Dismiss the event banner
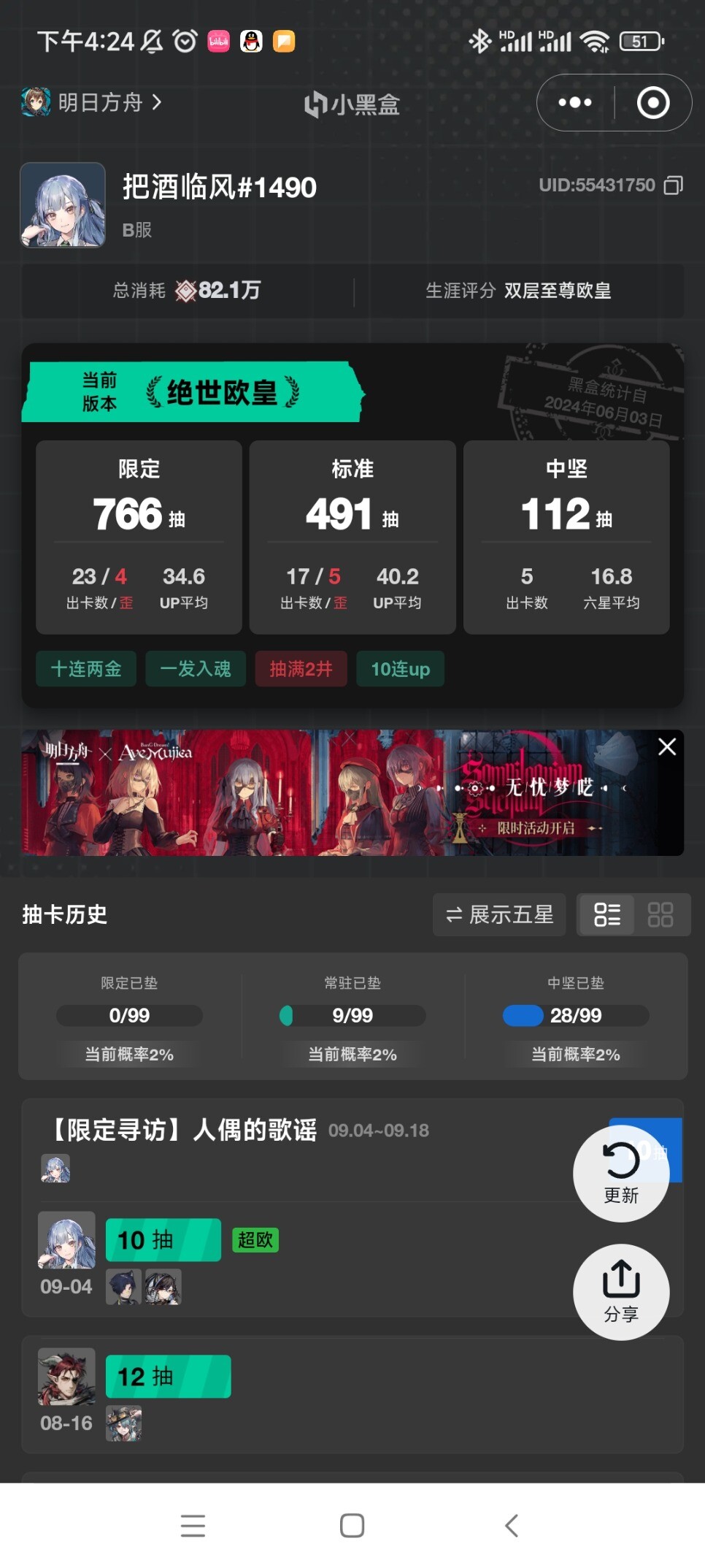 [667, 746]
